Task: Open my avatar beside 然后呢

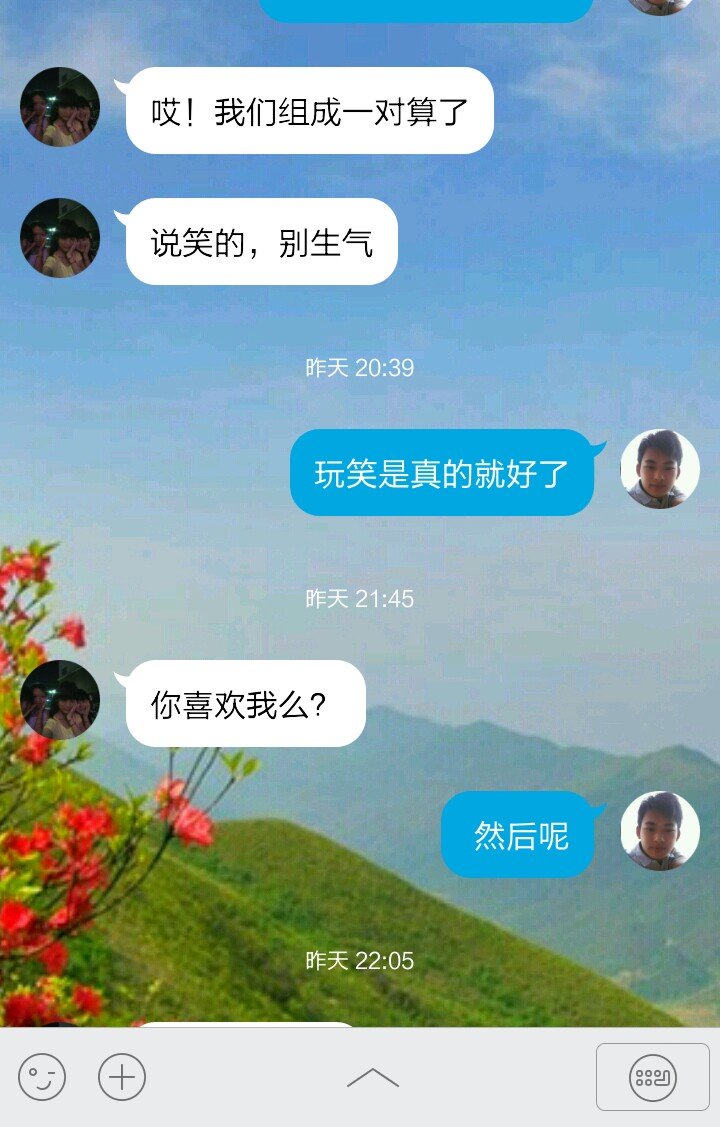Action: tap(660, 831)
